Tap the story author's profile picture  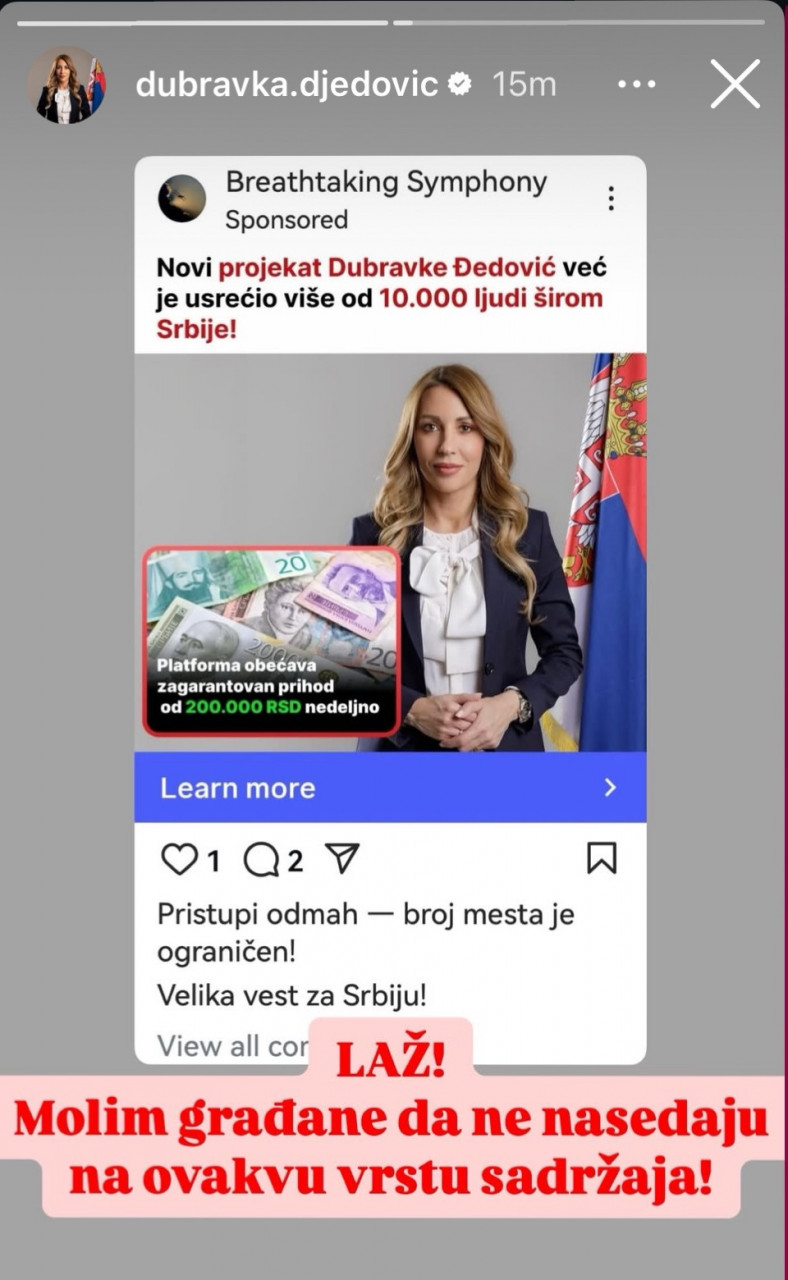[x=67, y=85]
